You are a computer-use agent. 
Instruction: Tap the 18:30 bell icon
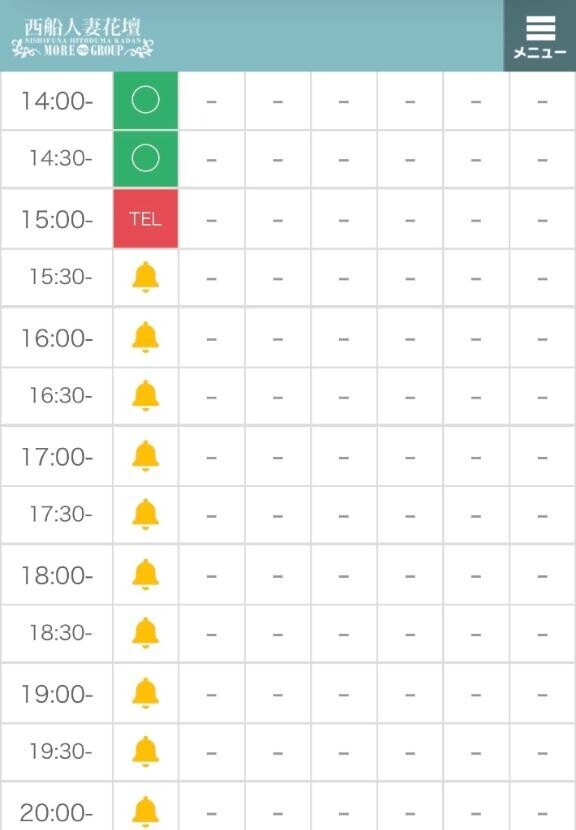[146, 633]
